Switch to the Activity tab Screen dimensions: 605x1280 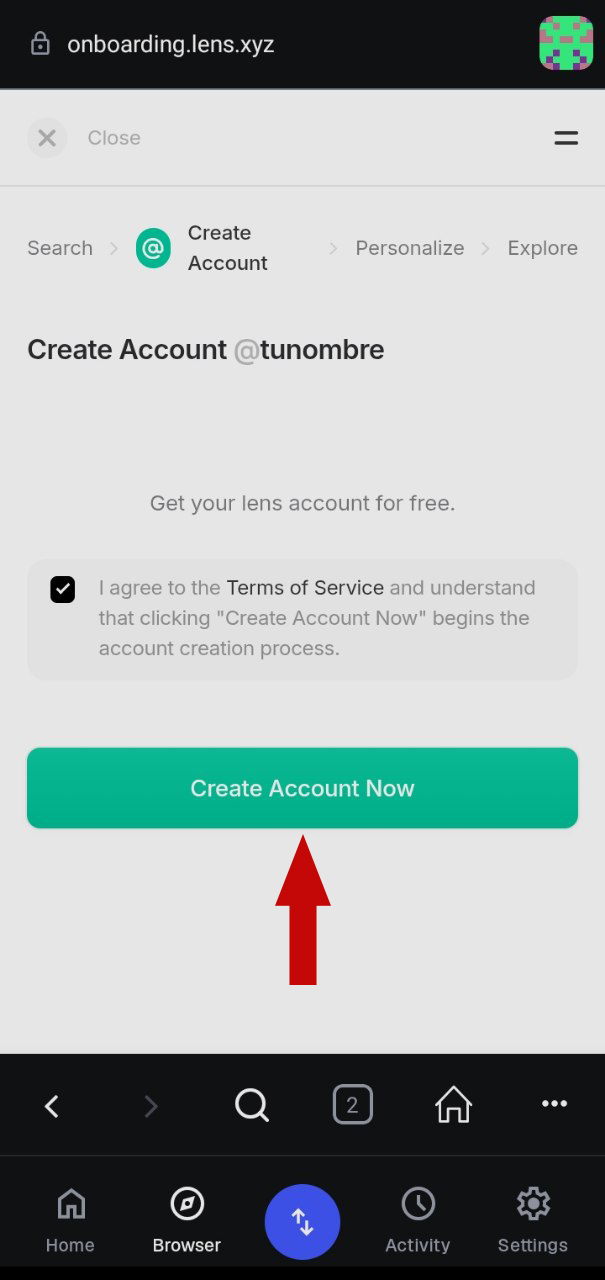(417, 1220)
